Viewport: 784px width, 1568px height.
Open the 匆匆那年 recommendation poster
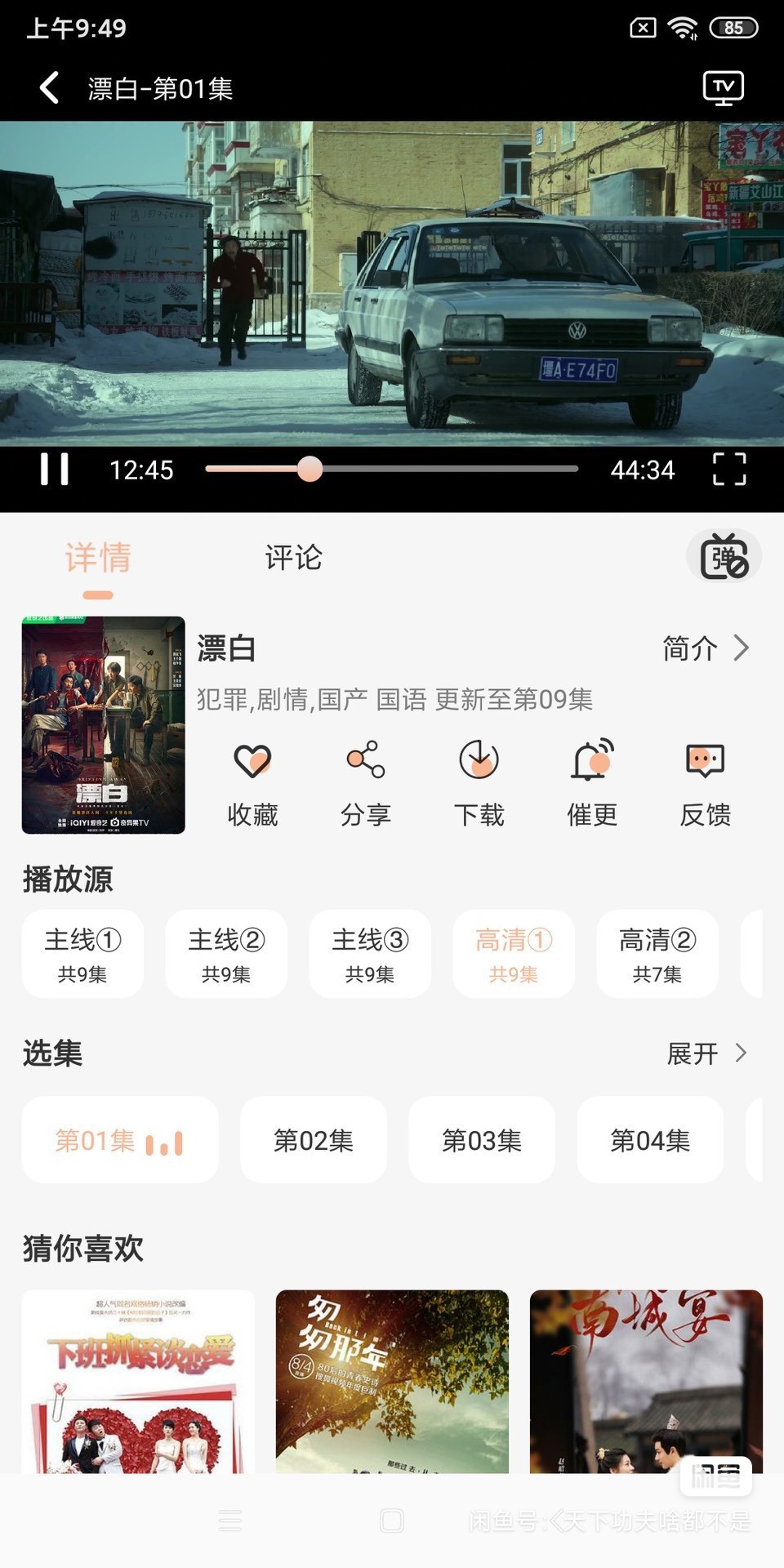(x=392, y=1382)
